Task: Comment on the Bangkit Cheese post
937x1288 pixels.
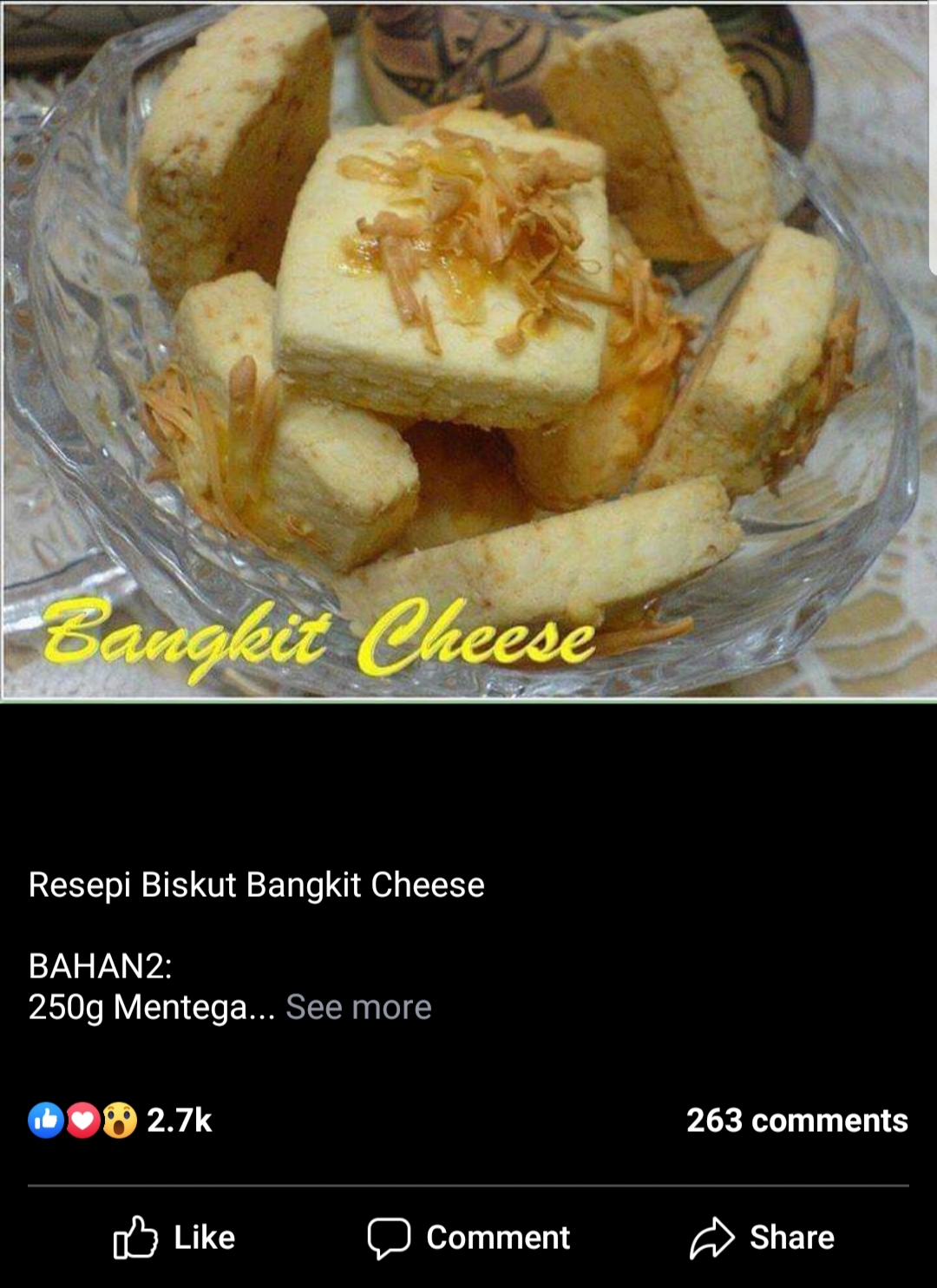Action: click(x=468, y=1237)
